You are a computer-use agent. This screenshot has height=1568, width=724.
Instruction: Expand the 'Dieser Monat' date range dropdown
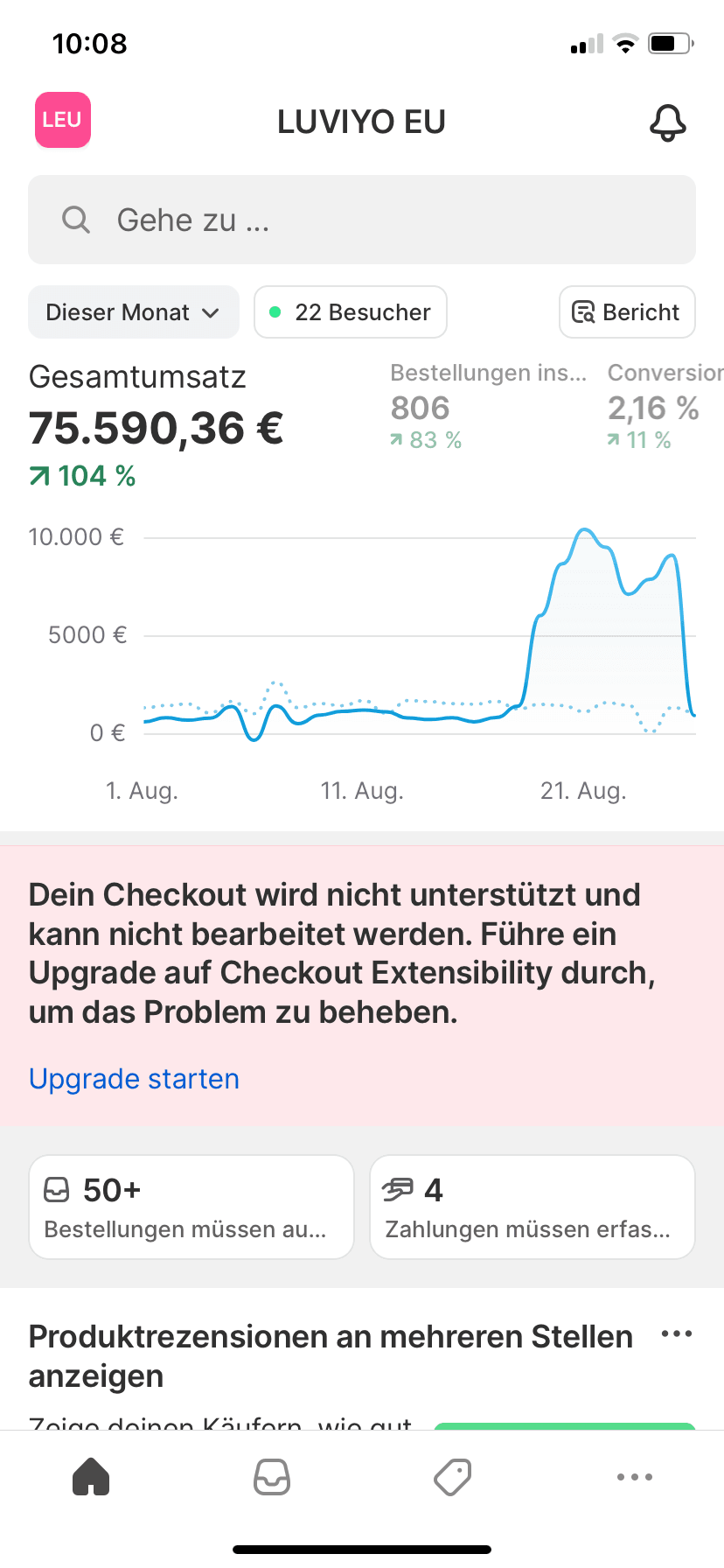tap(133, 312)
